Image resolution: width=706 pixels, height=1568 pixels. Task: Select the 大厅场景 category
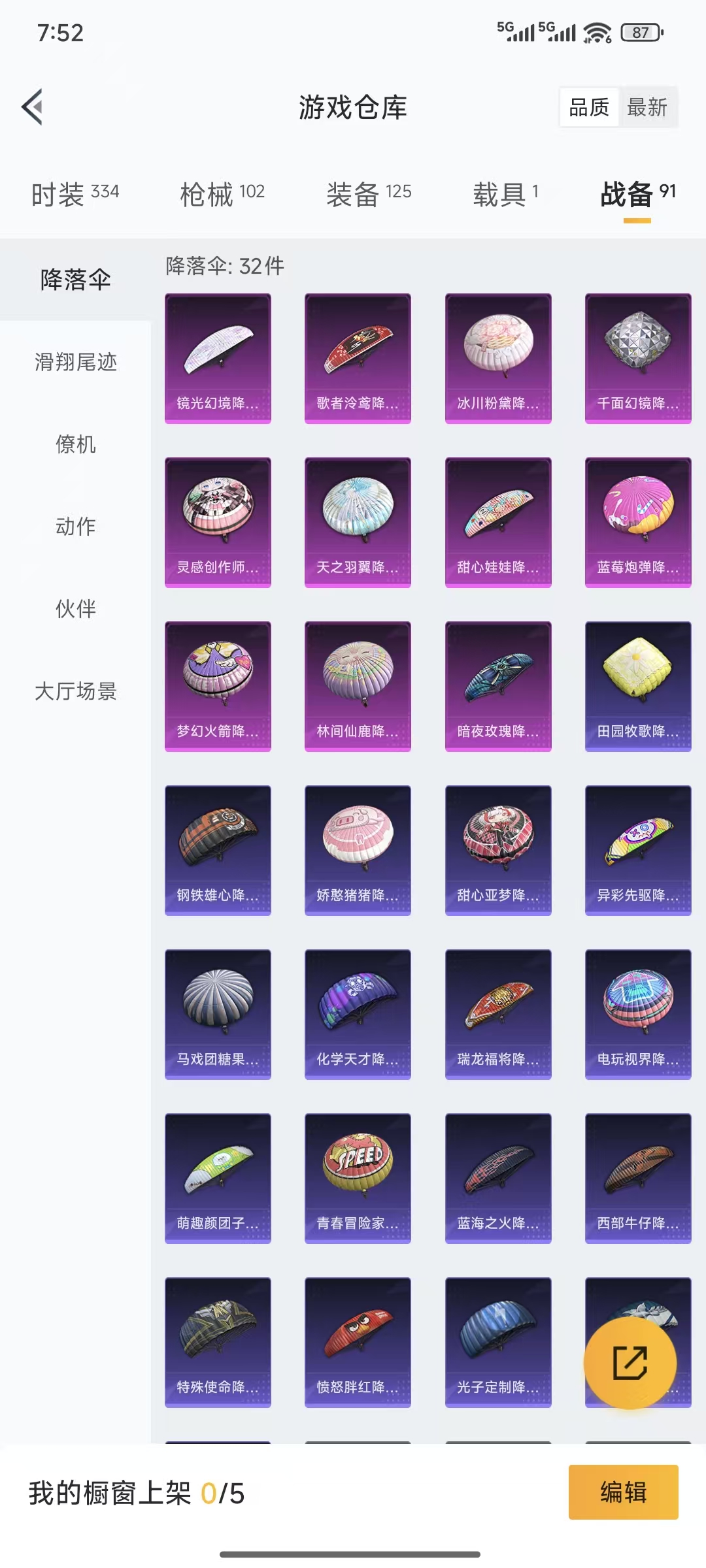tap(76, 691)
